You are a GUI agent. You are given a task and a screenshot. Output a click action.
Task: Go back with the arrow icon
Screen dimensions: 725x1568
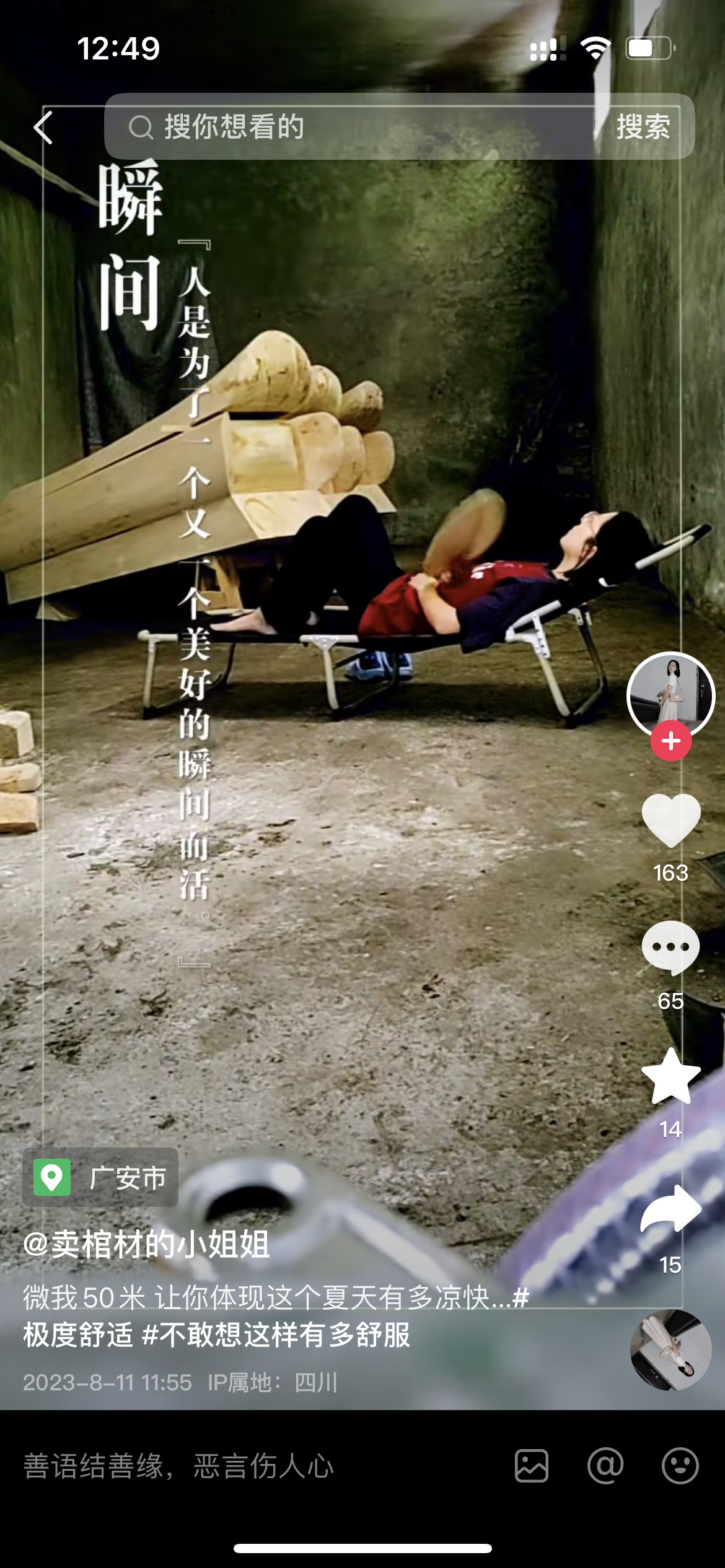click(43, 128)
